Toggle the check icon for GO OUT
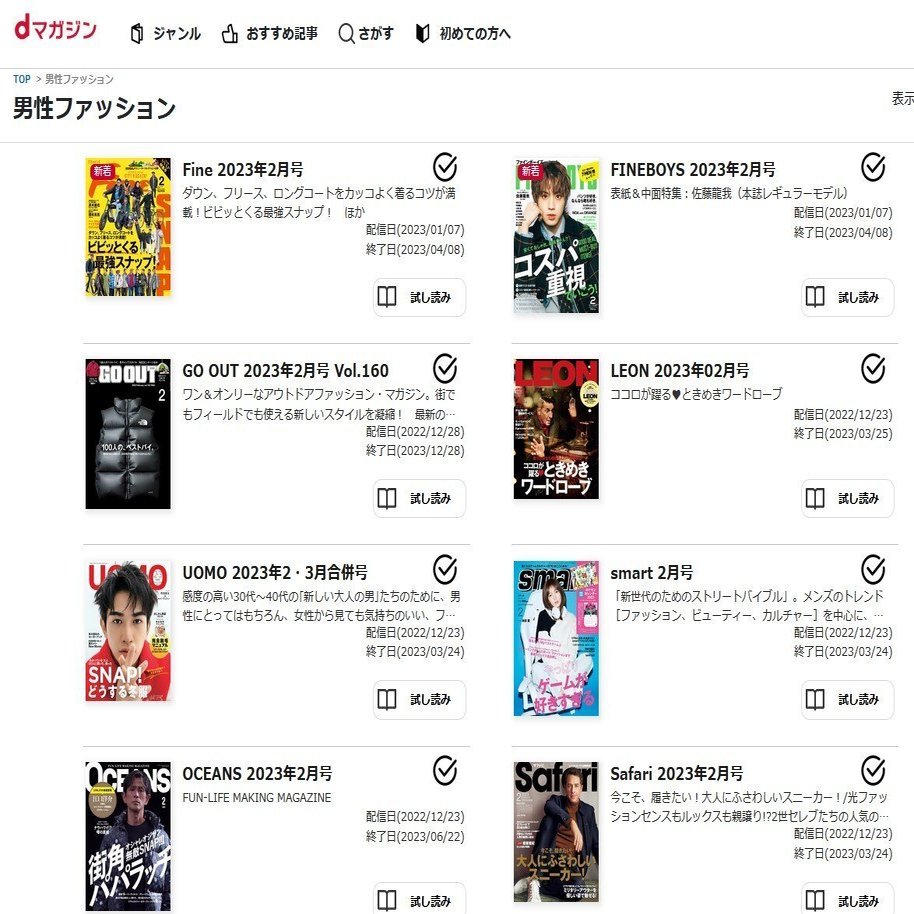This screenshot has width=914, height=914. [445, 369]
